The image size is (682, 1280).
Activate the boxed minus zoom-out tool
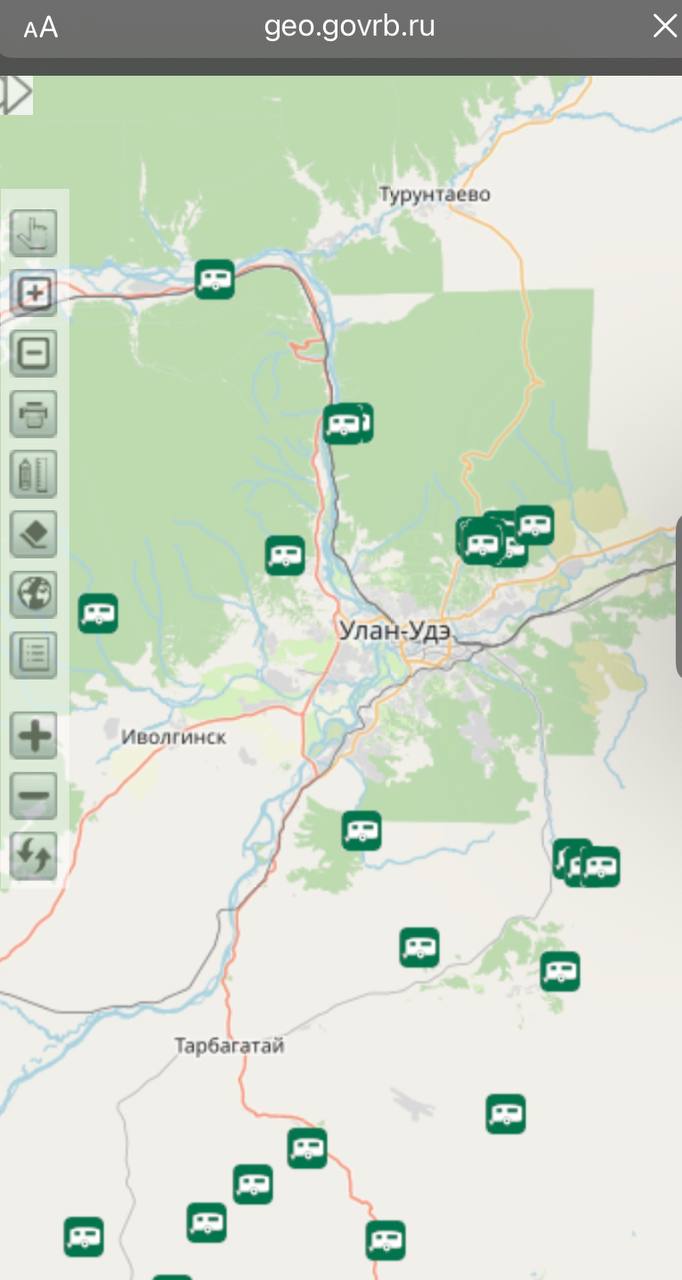pos(34,353)
